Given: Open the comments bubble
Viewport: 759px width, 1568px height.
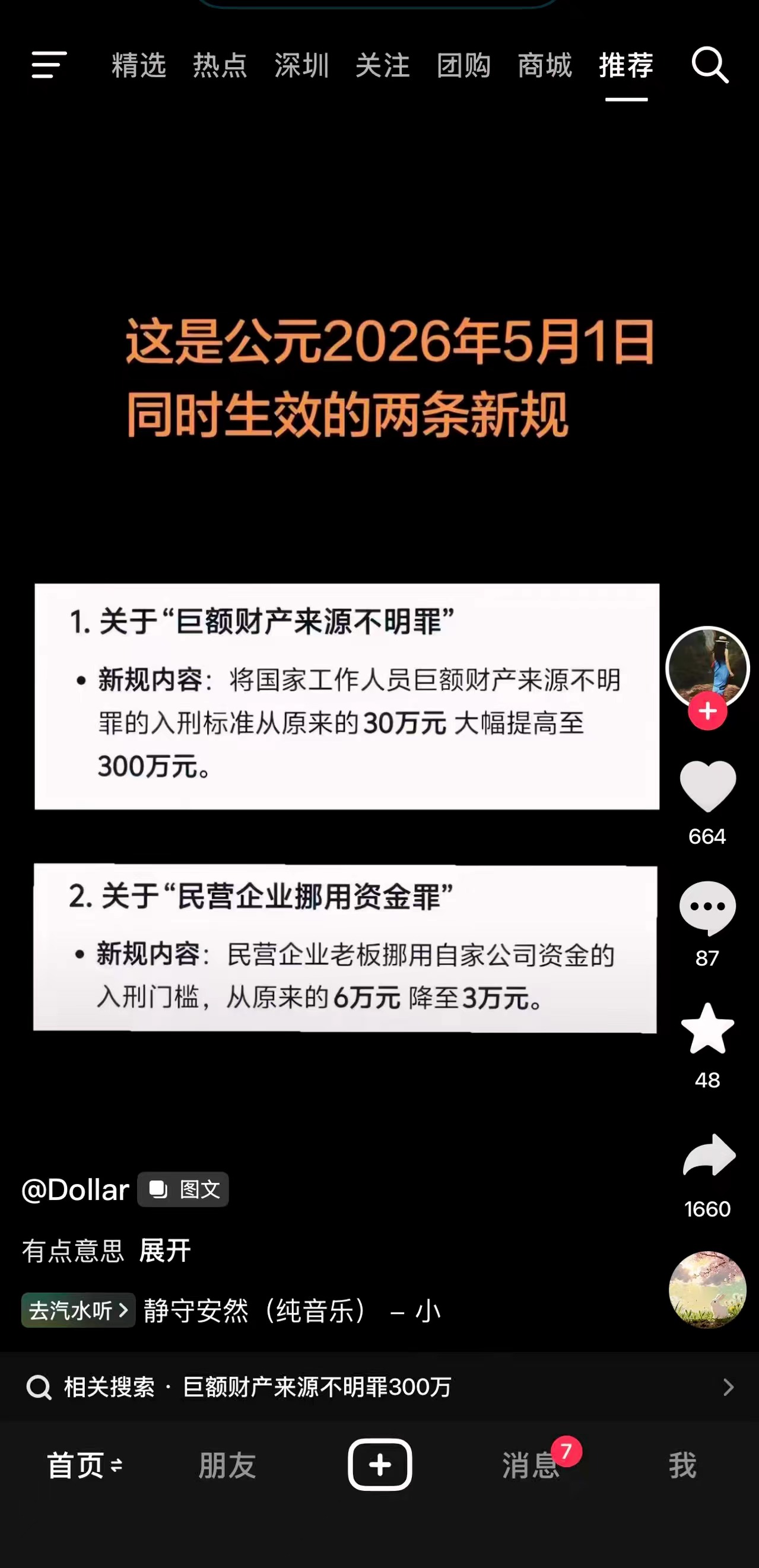Looking at the screenshot, I should (707, 907).
